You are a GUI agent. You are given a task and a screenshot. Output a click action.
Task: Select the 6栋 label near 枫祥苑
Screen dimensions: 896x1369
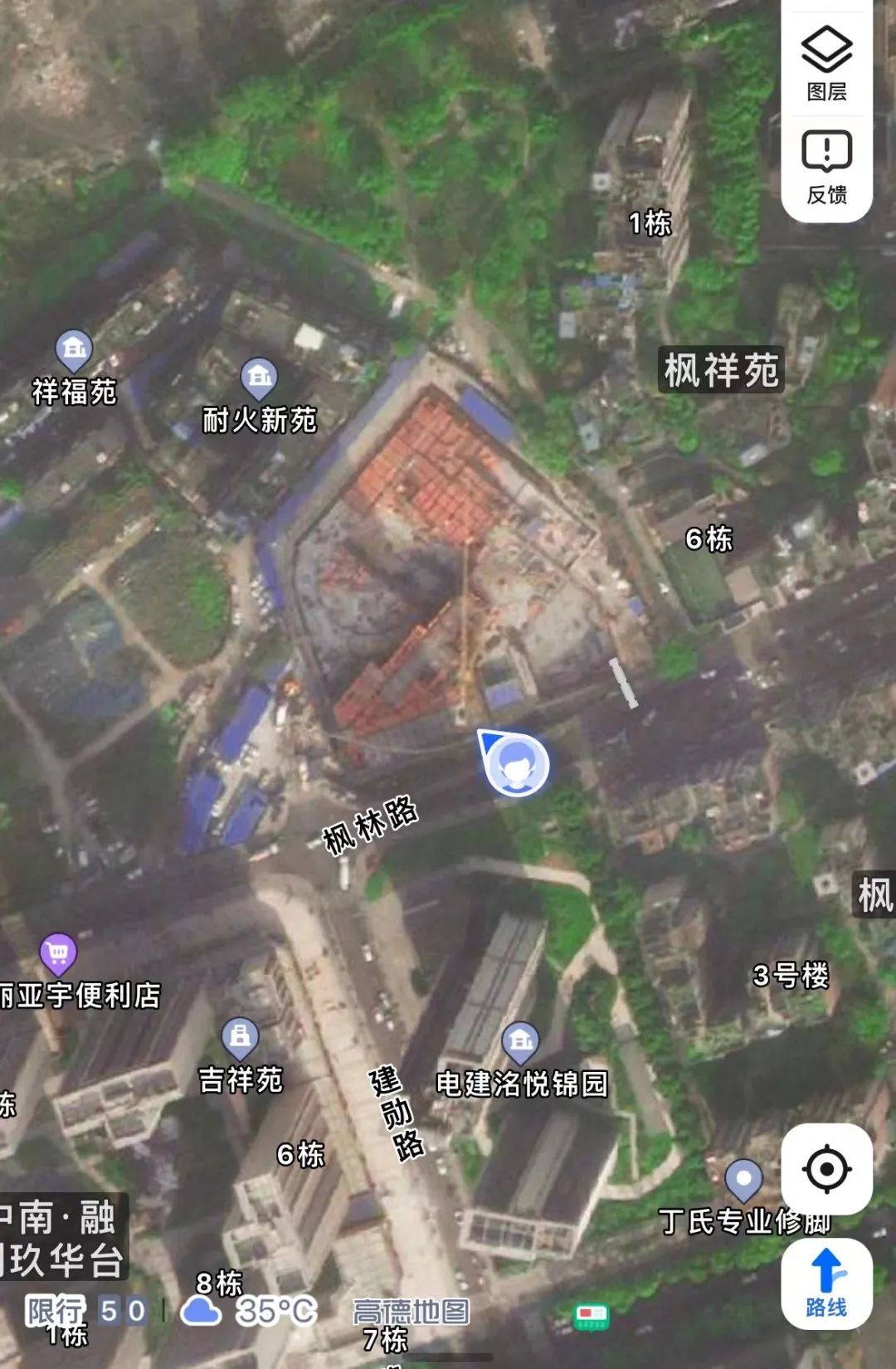pyautogui.click(x=709, y=540)
